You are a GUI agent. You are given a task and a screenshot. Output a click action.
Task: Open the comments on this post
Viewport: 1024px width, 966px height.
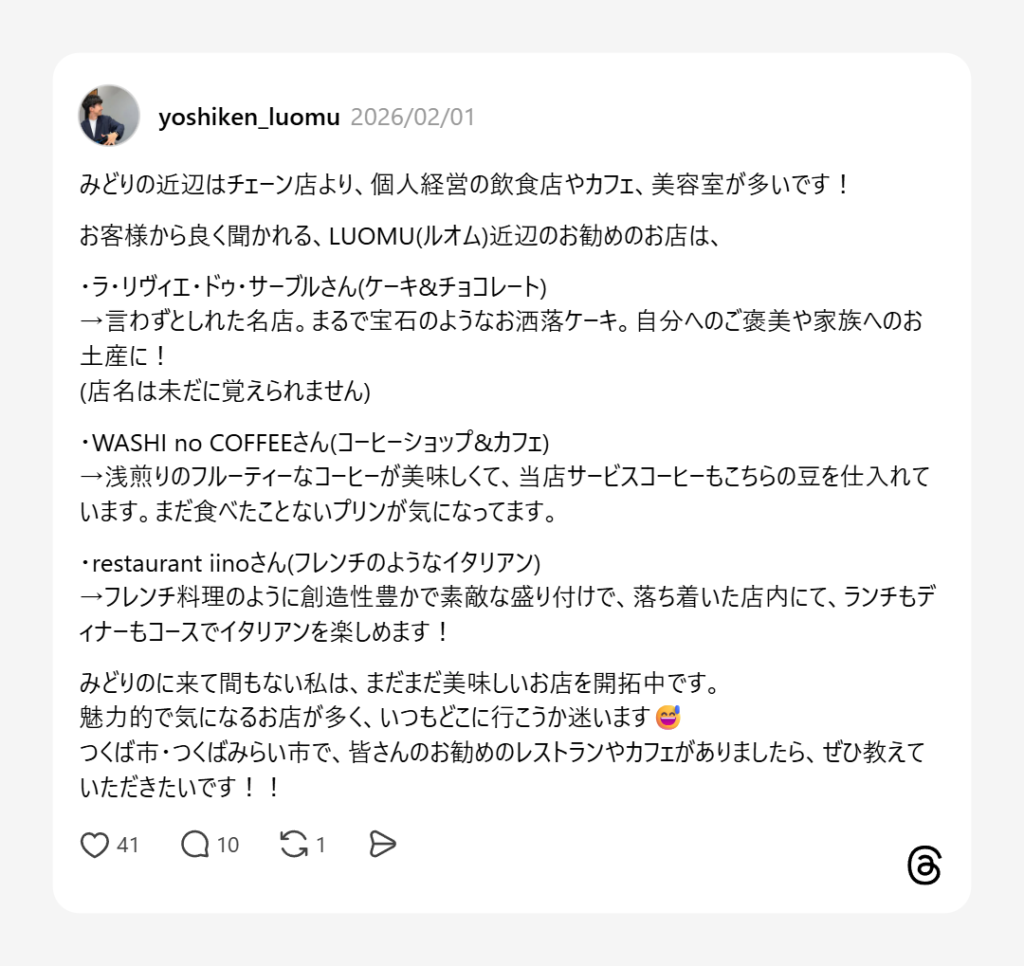click(x=195, y=845)
